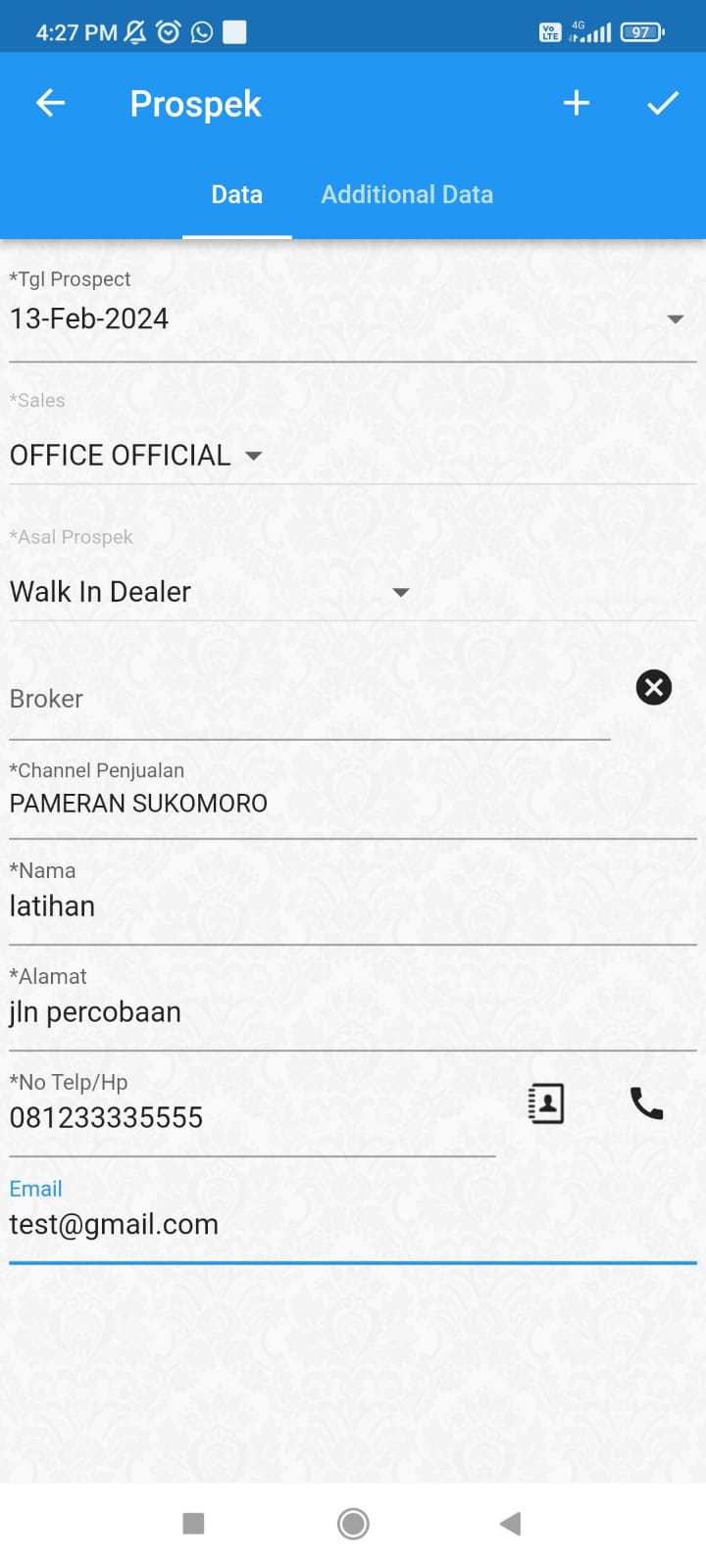Edit the Alamat field

point(351,1012)
